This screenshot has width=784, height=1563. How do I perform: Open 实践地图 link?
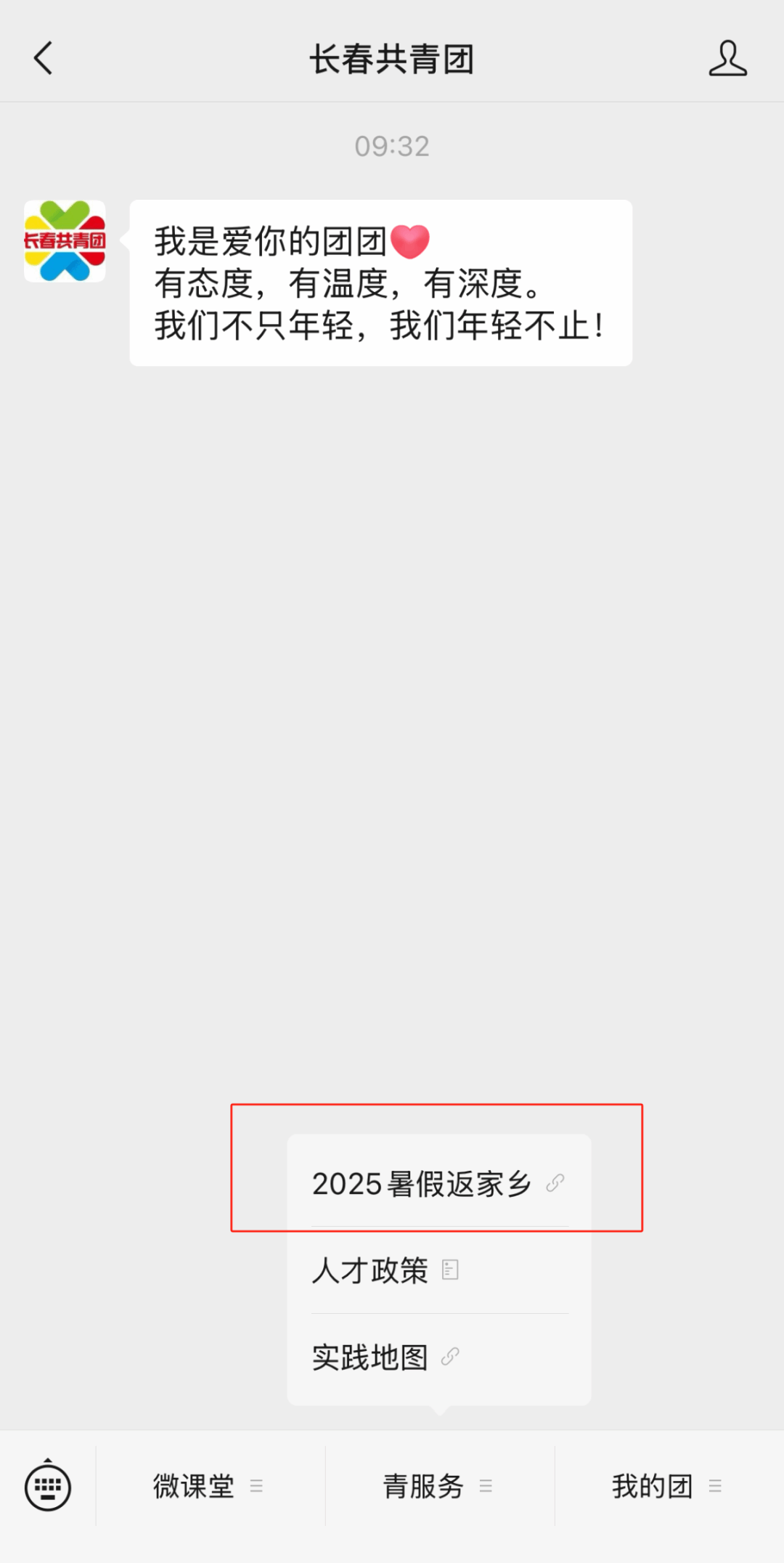pyautogui.click(x=438, y=1357)
